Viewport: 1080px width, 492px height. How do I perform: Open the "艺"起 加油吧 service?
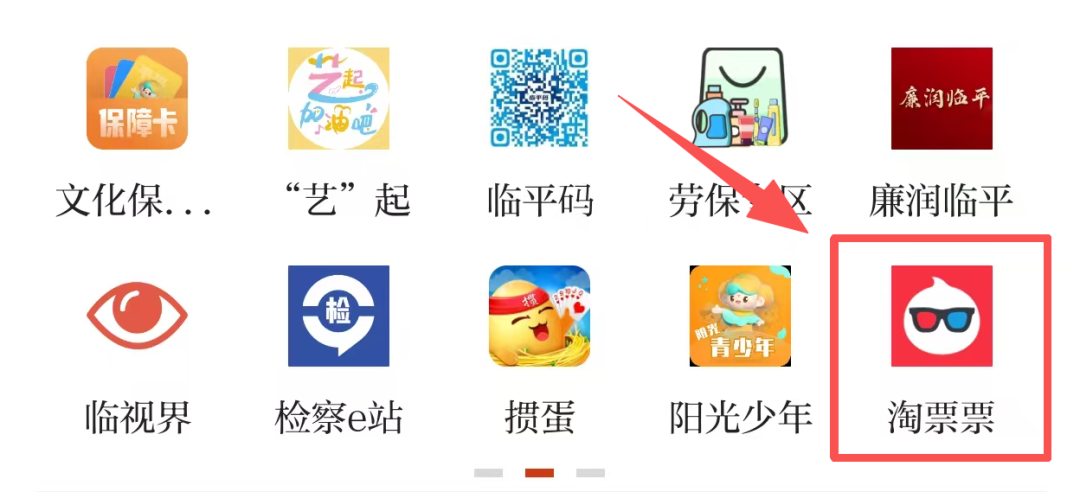click(x=338, y=99)
